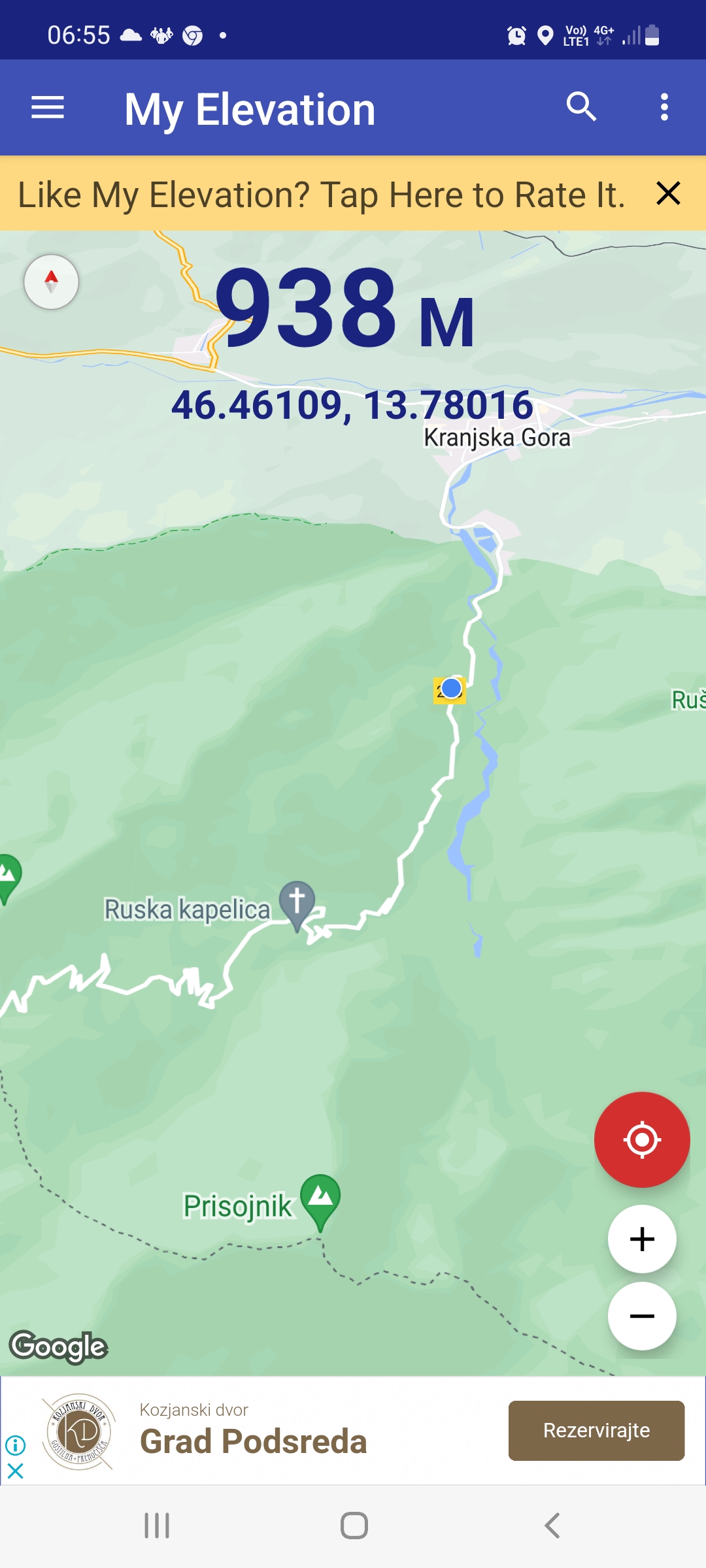Screen dimensions: 706x1568
Task: Open the search icon in app bar
Action: pos(581,106)
